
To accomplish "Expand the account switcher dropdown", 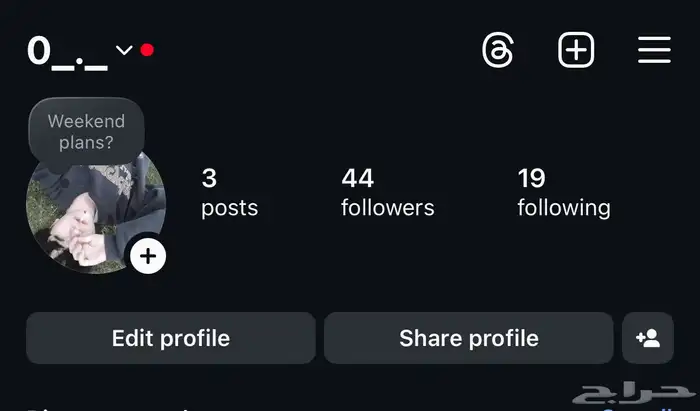I will [123, 50].
